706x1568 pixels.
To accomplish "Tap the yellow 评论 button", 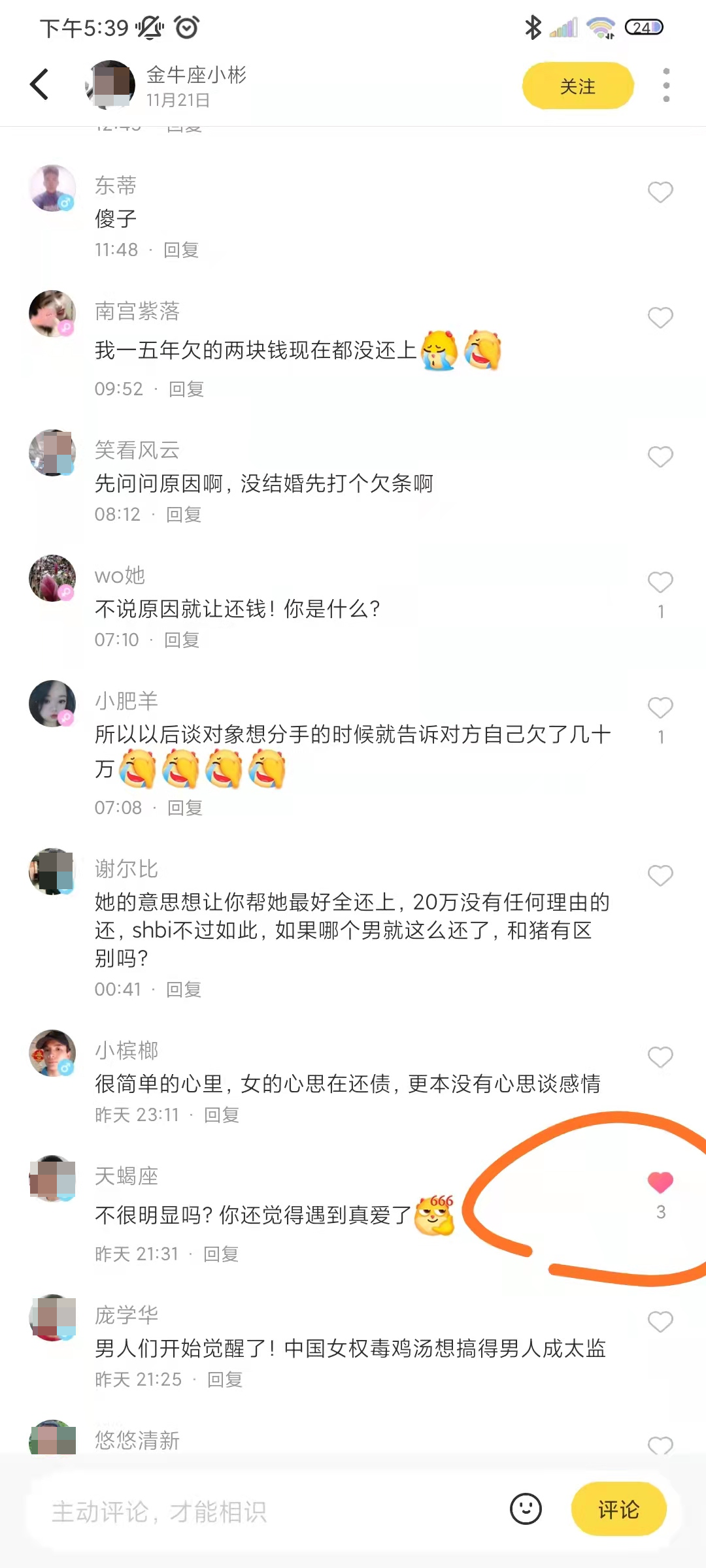I will pyautogui.click(x=618, y=1509).
